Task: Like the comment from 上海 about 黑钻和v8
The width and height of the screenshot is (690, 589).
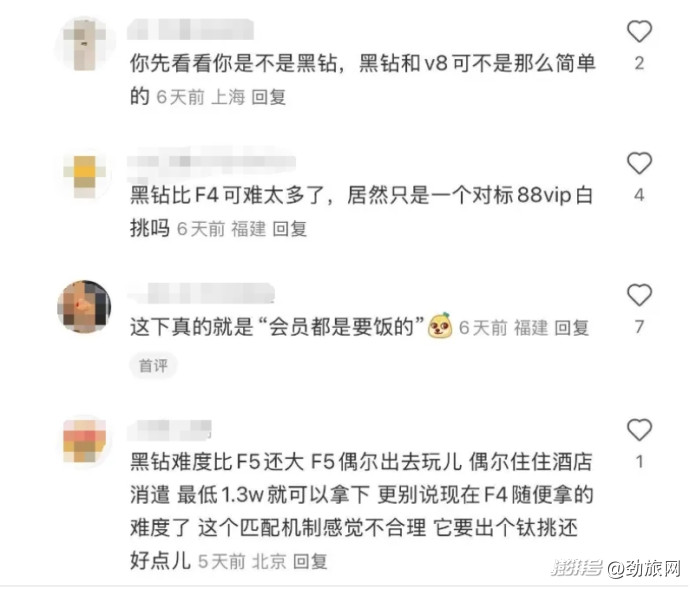Action: point(639,32)
